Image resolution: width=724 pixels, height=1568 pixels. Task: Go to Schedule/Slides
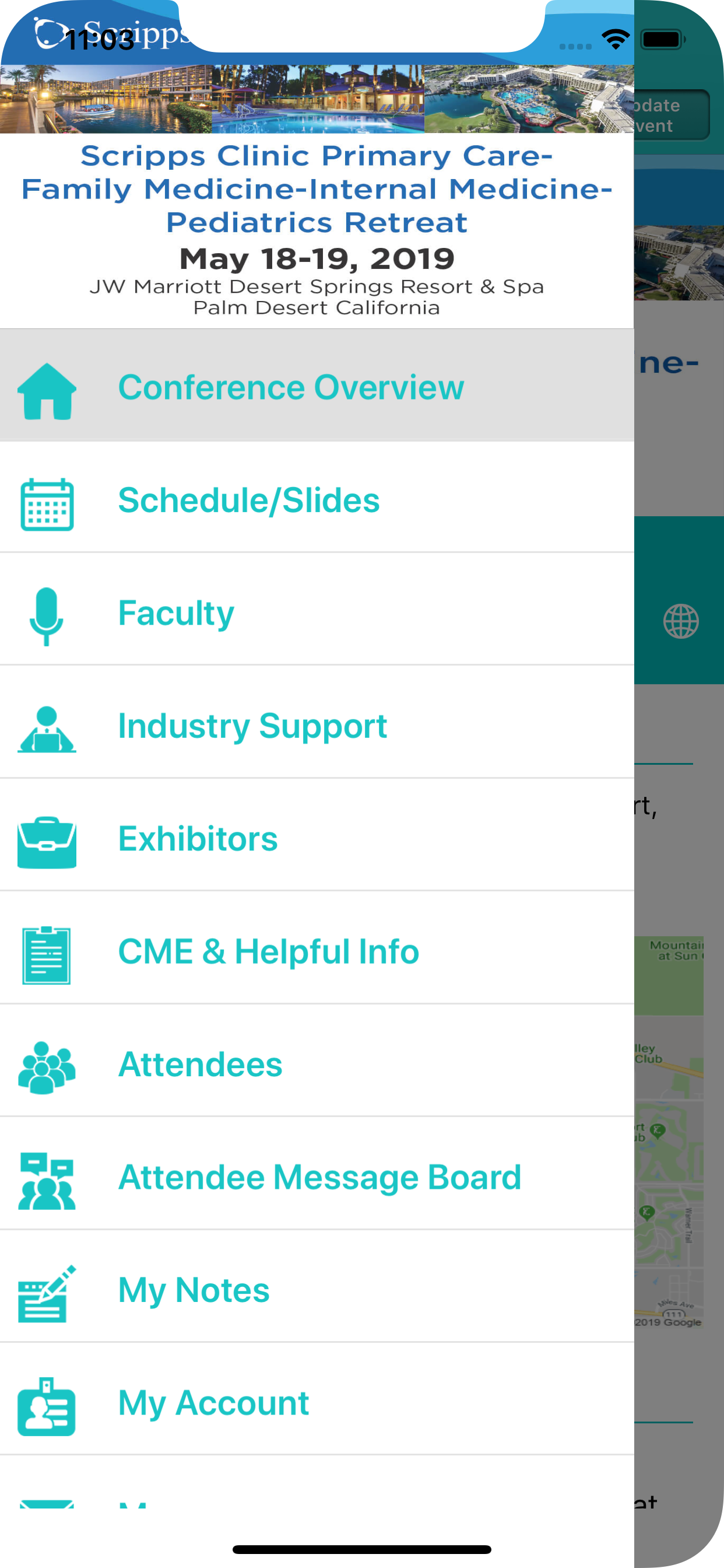(x=317, y=499)
